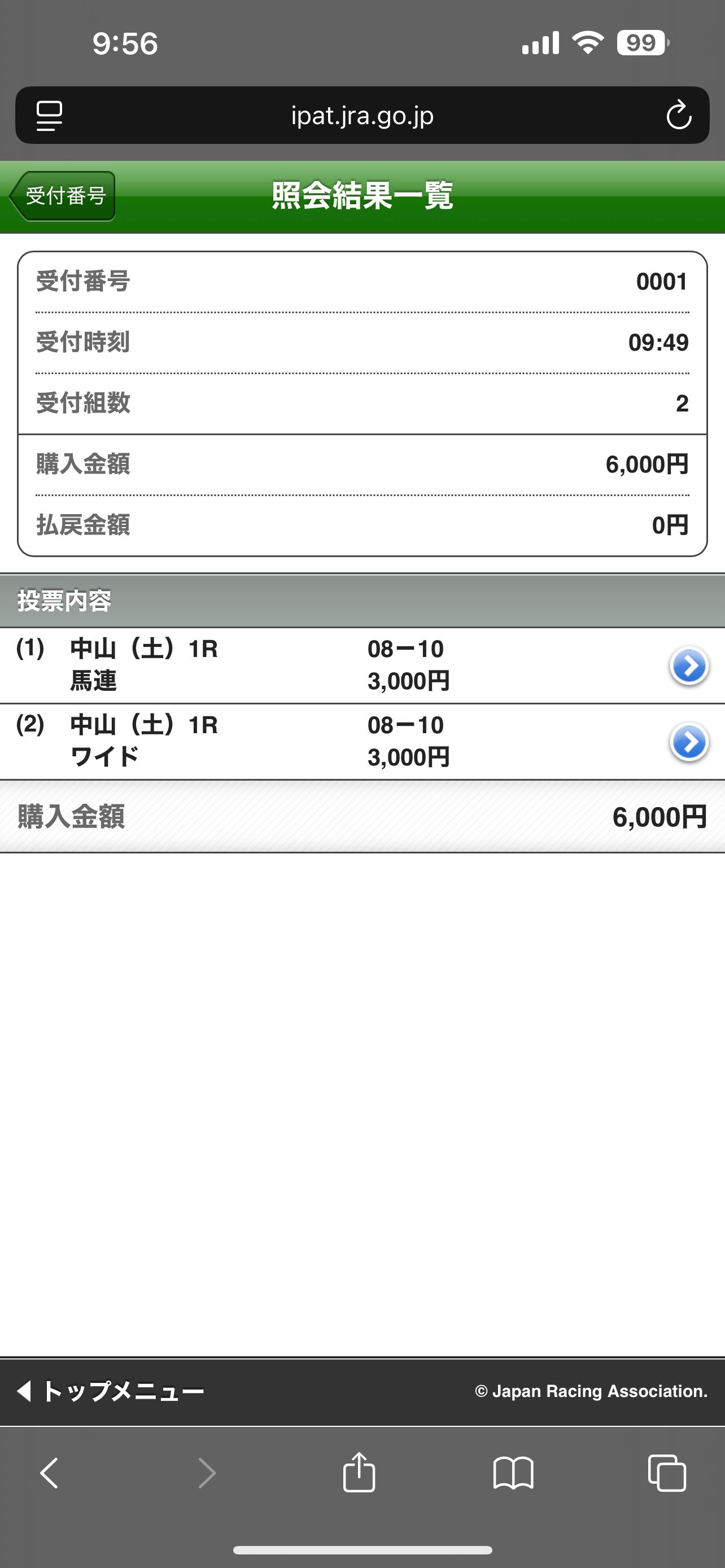Open details for the ワイド 08-10 bet
This screenshot has height=1568, width=725.
pos(688,742)
